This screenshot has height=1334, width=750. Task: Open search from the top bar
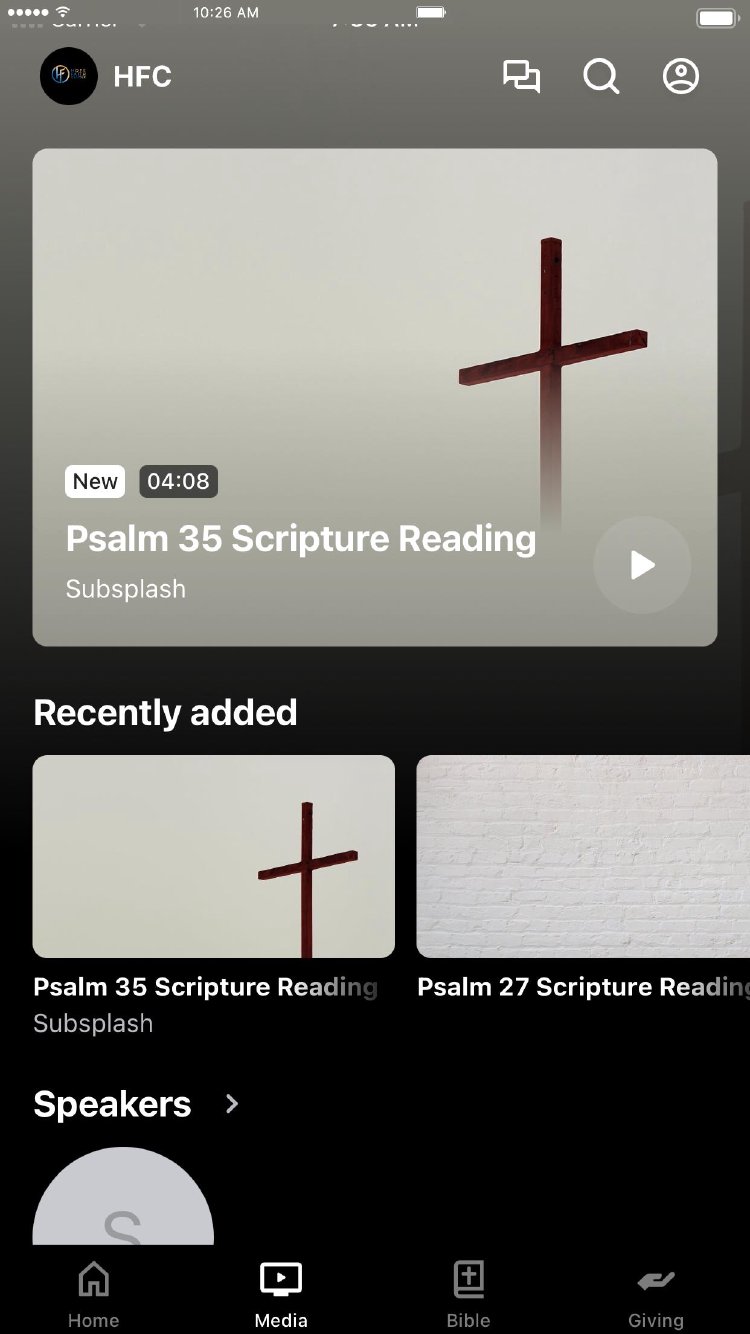pos(601,77)
